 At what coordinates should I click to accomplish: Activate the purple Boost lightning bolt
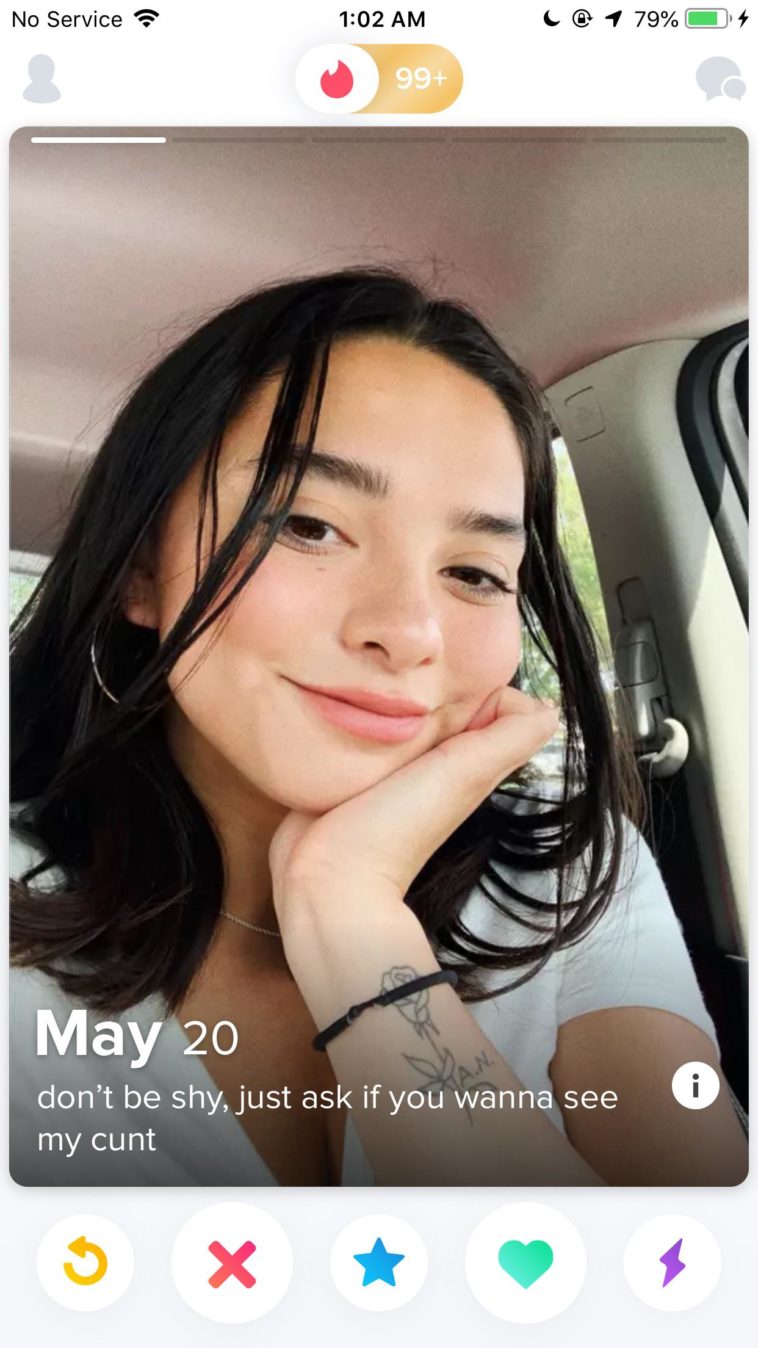pyautogui.click(x=672, y=1263)
